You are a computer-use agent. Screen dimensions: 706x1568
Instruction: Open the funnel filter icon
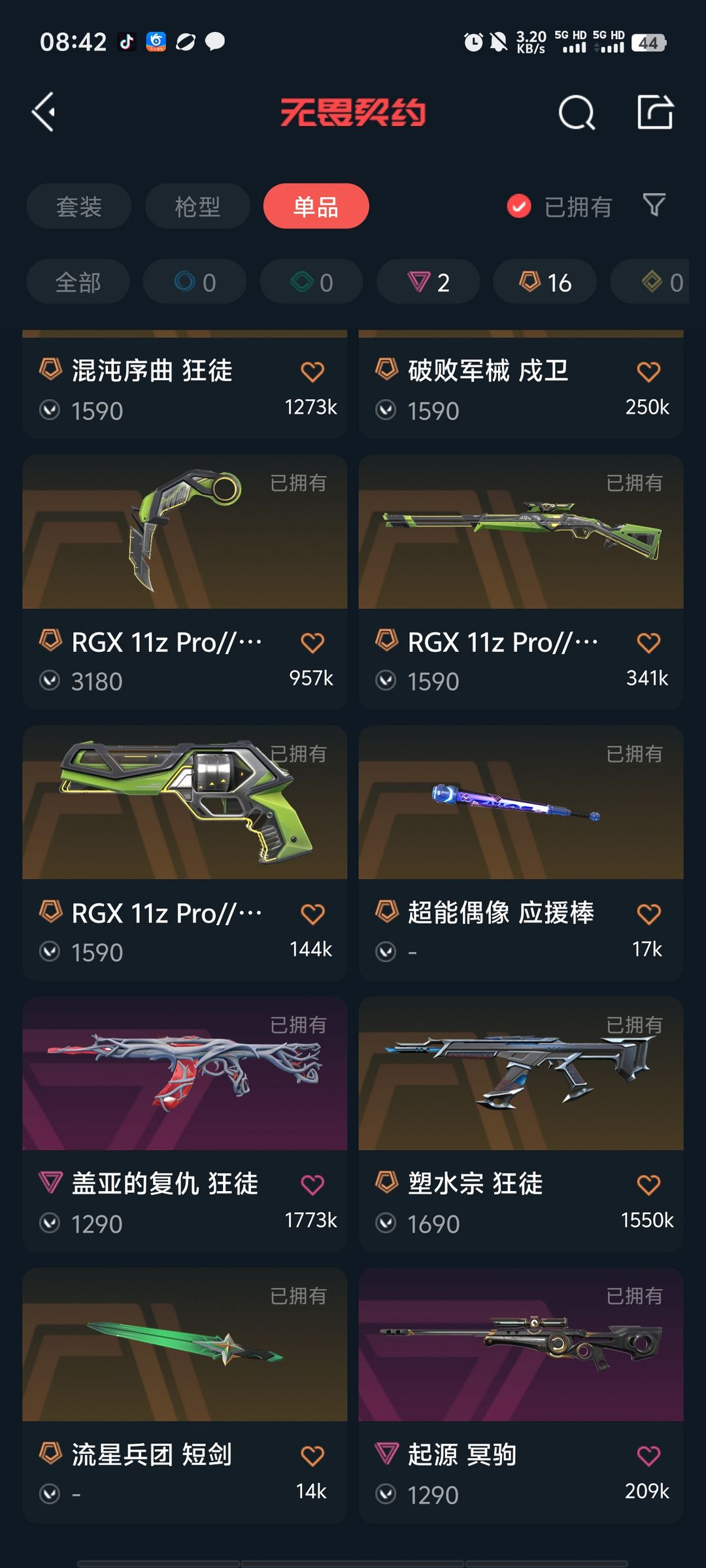pos(654,205)
